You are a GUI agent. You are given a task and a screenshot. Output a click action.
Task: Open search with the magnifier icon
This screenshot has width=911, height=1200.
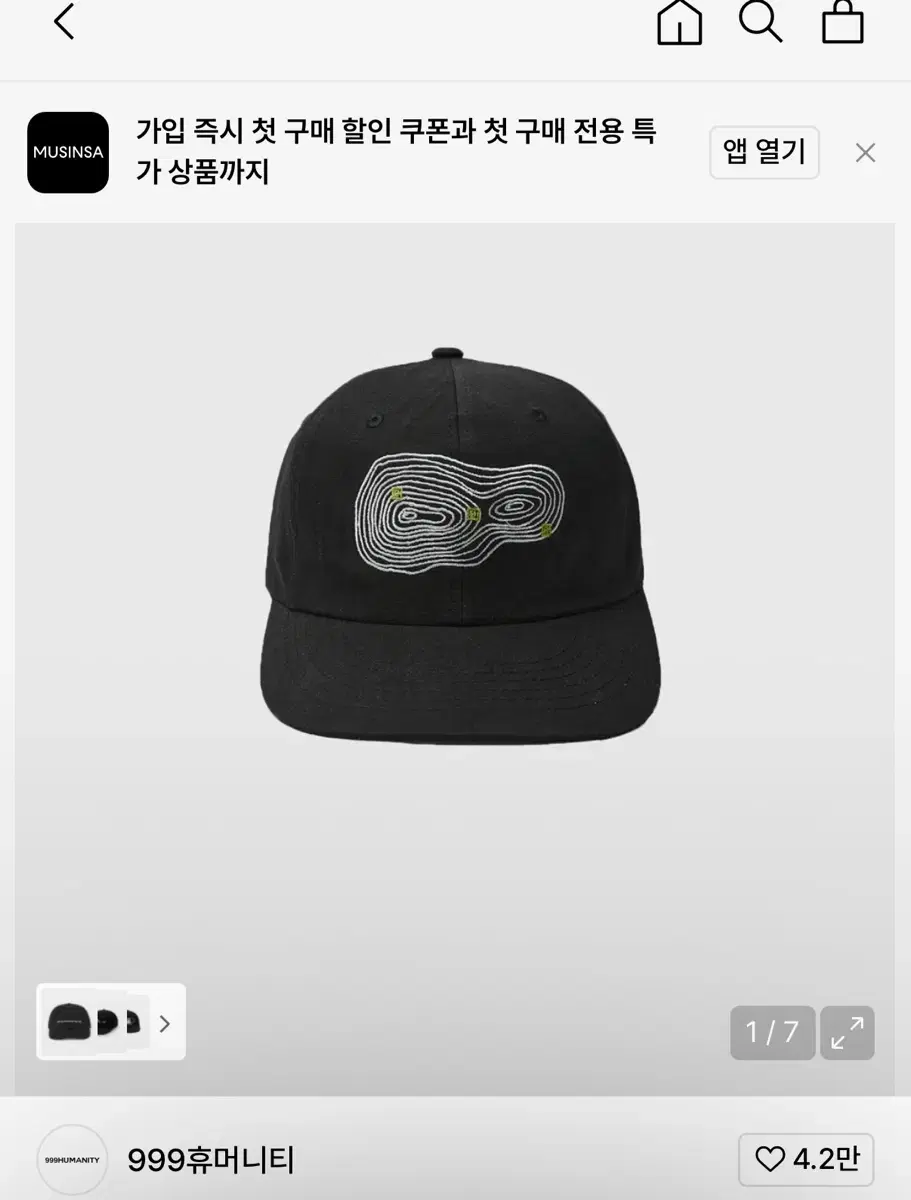tap(762, 24)
